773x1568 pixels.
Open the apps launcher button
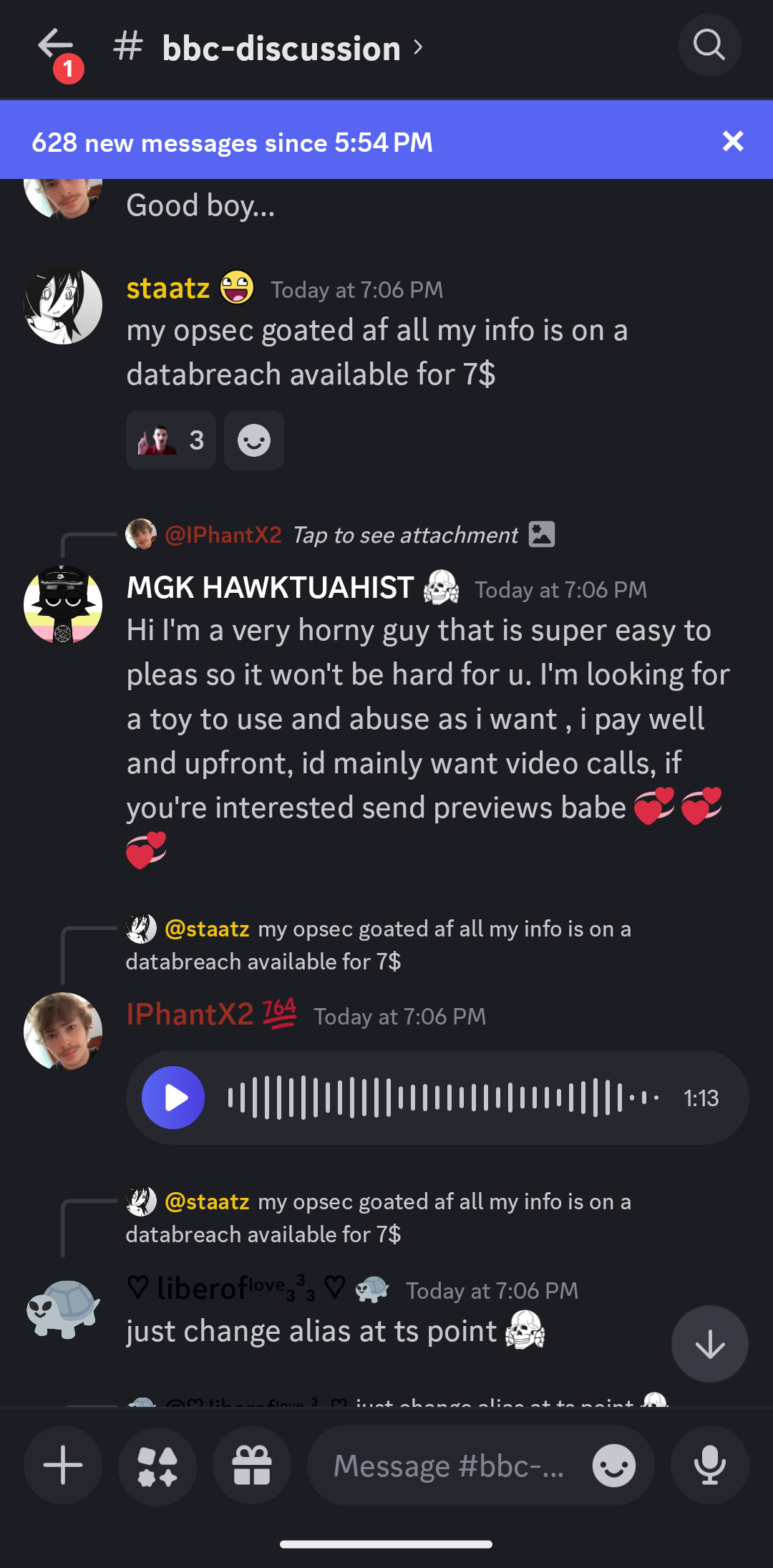[157, 1465]
